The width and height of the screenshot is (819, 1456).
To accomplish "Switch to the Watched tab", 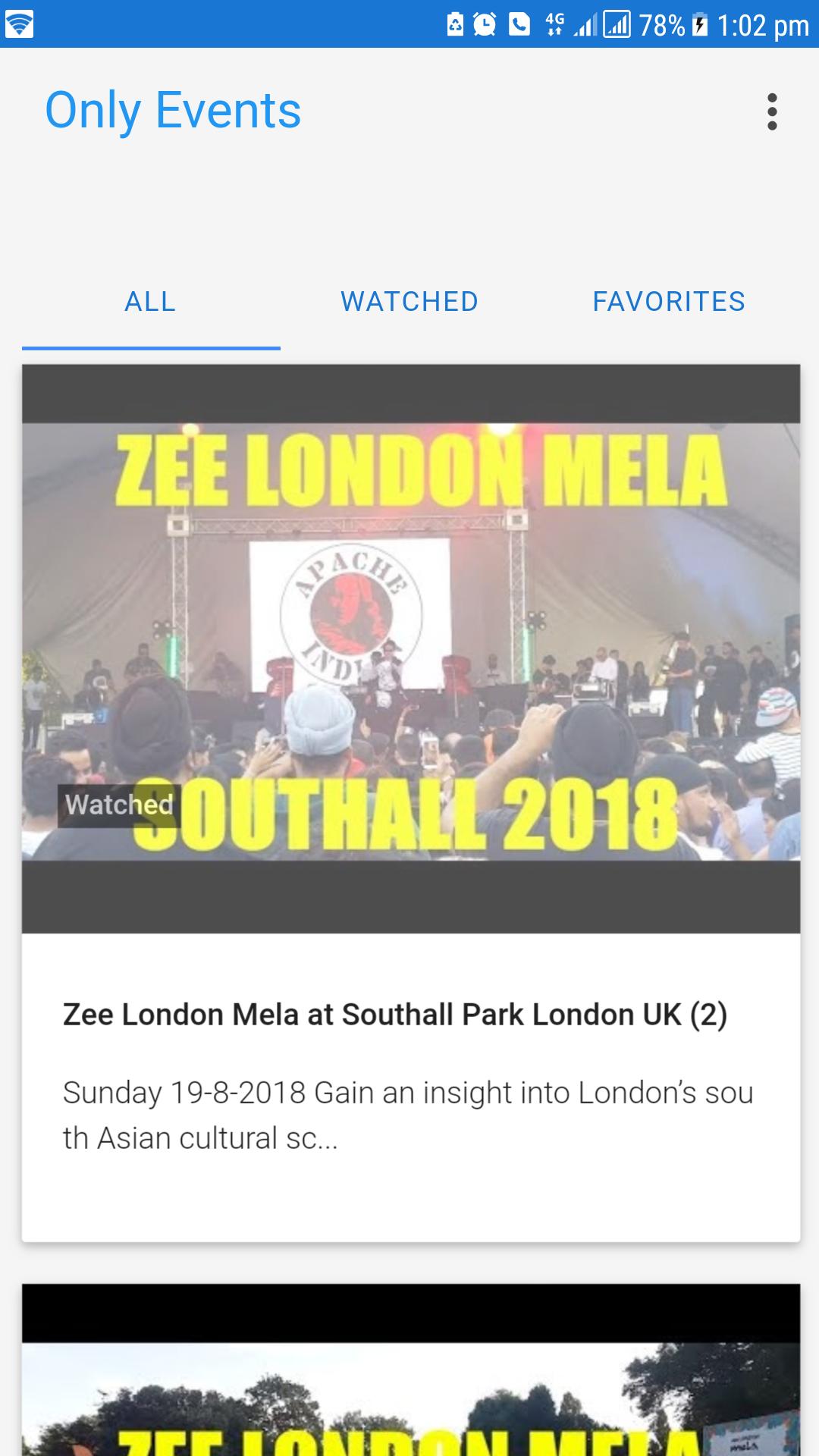I will (409, 302).
